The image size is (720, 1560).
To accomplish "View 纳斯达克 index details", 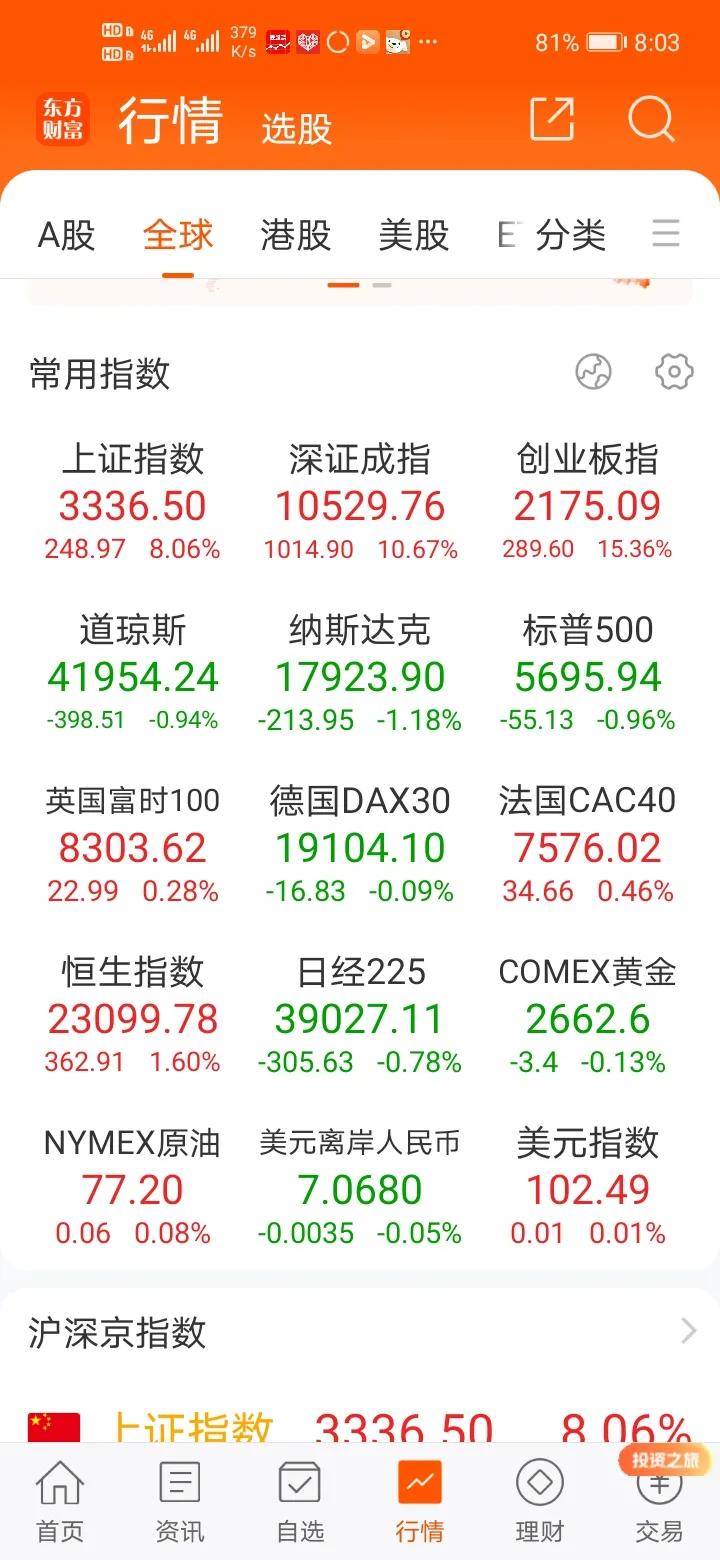I will coord(360,672).
